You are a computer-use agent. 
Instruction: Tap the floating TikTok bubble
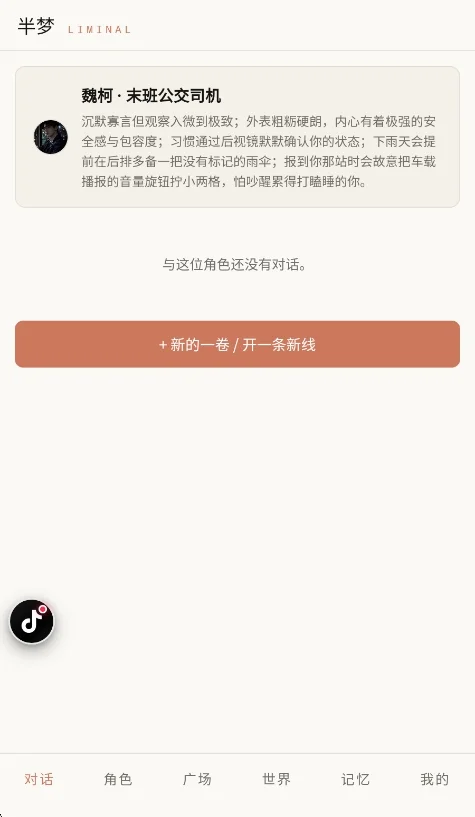(x=32, y=621)
